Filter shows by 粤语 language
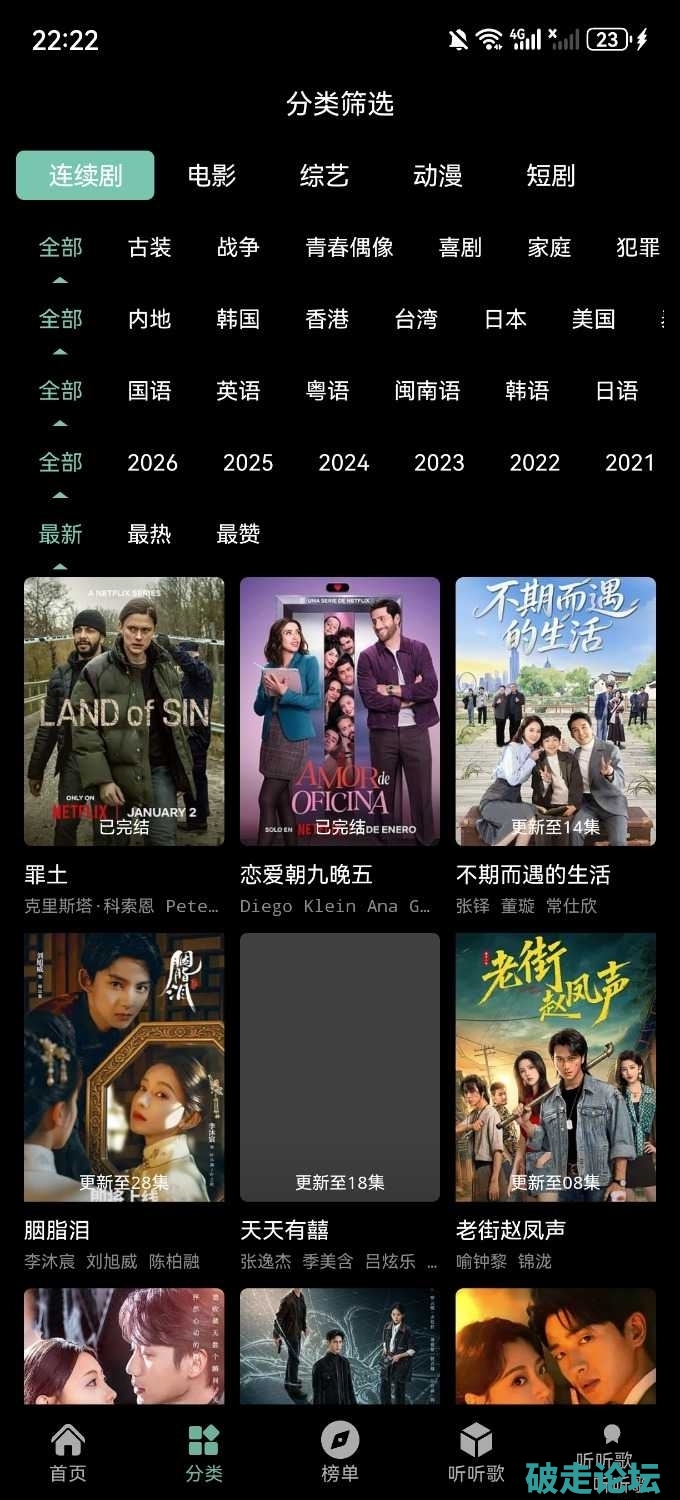 pyautogui.click(x=327, y=391)
